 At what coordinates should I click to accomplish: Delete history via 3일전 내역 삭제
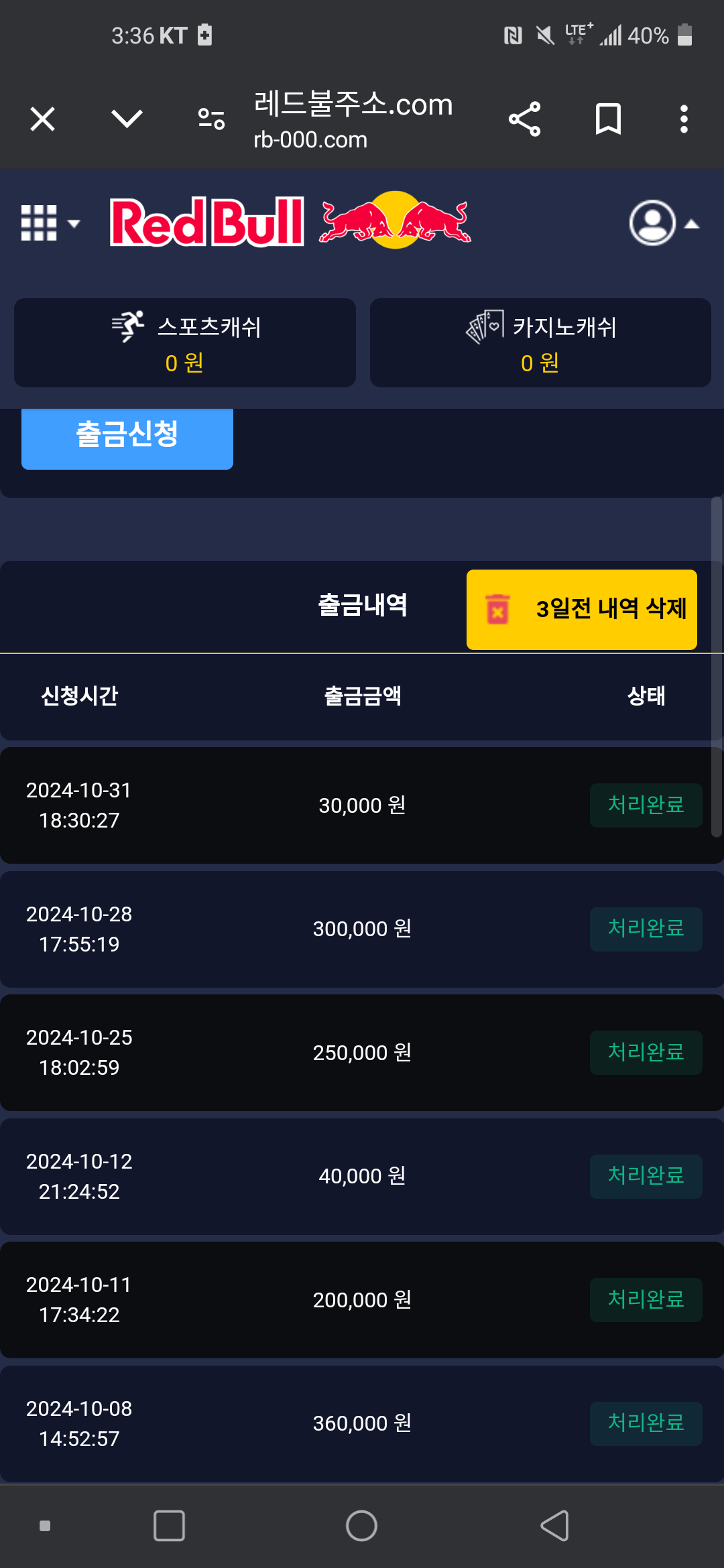coord(582,609)
